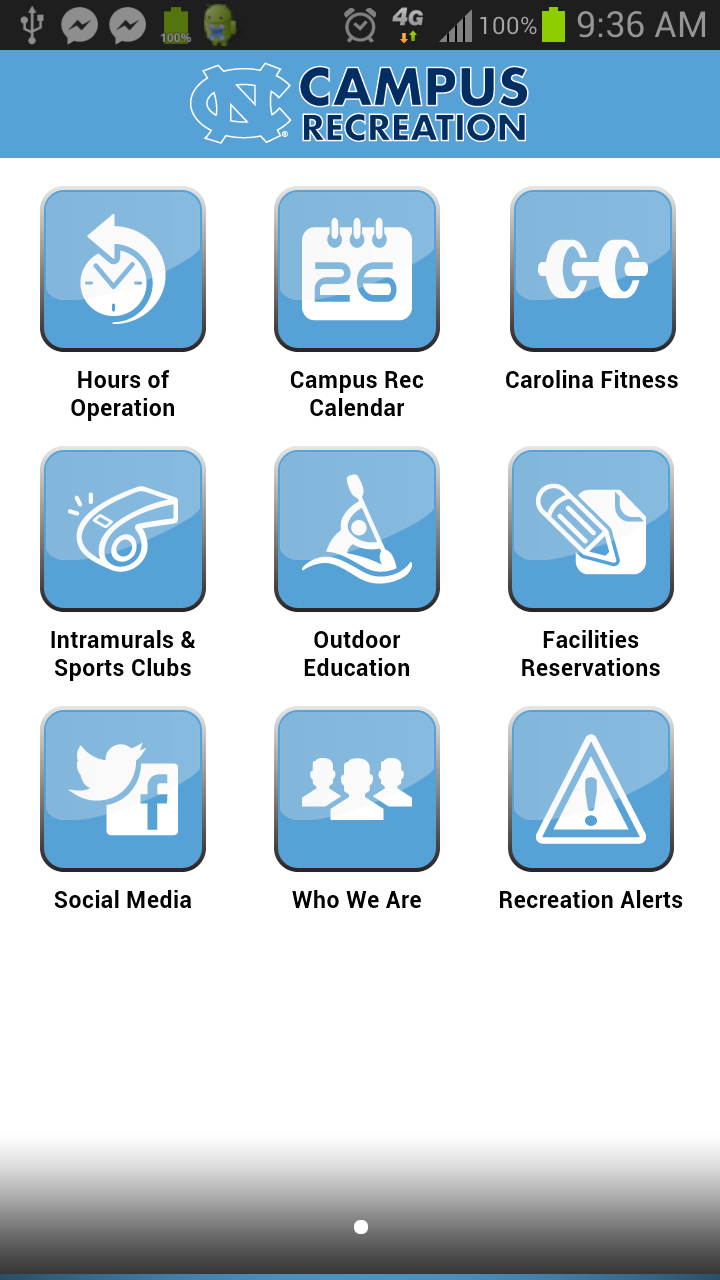Check Recreation Alerts
The image size is (720, 1280).
coord(591,789)
